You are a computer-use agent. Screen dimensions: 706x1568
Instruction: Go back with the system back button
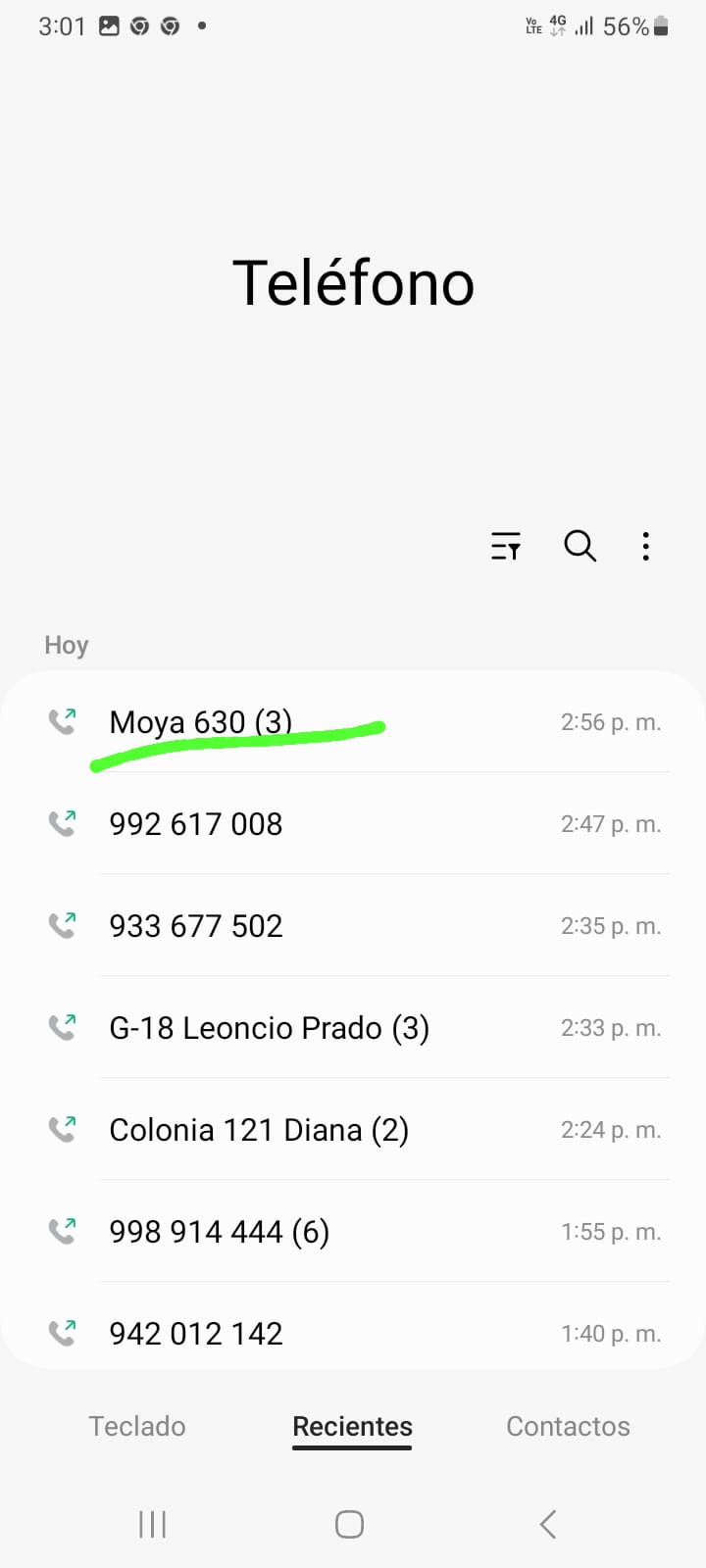tap(548, 1524)
